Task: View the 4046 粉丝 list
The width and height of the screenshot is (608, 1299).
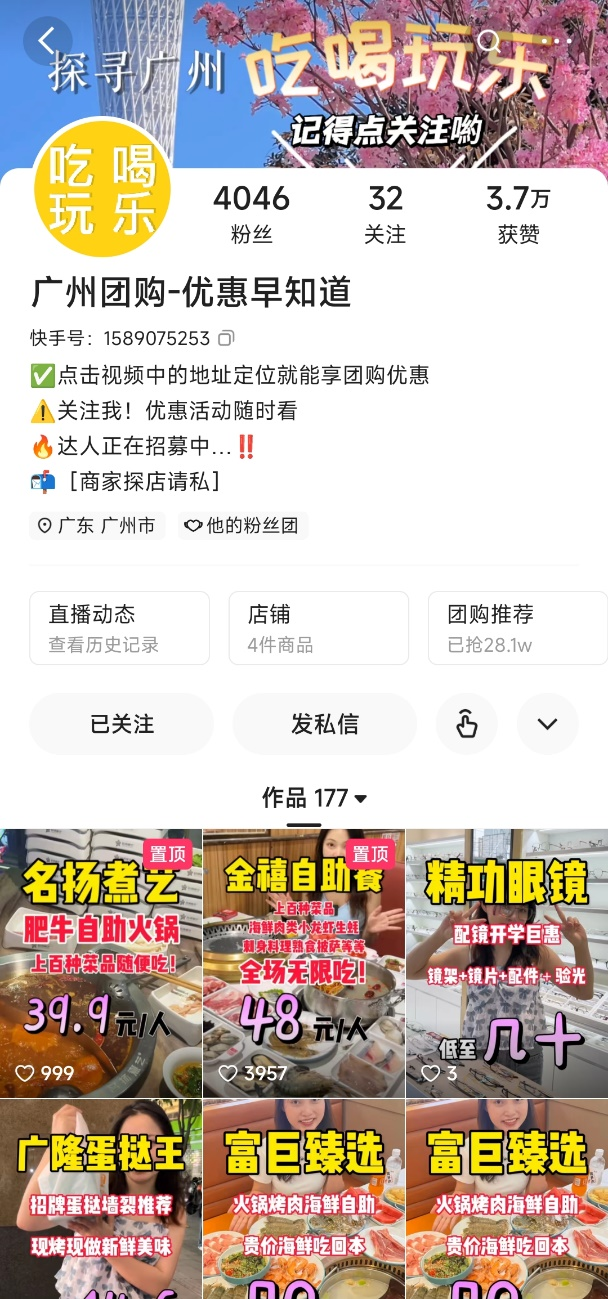Action: click(251, 213)
